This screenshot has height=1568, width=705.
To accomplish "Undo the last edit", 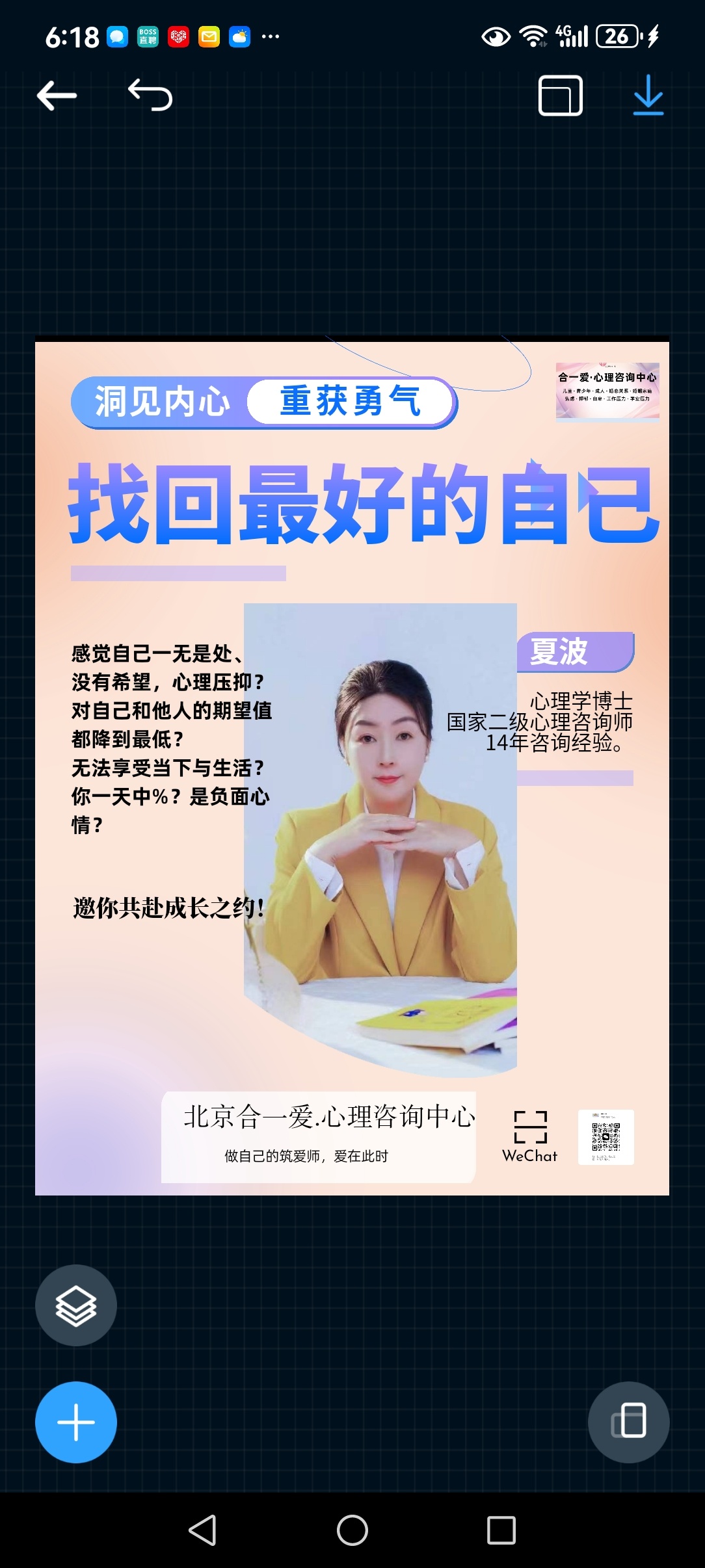I will [150, 96].
